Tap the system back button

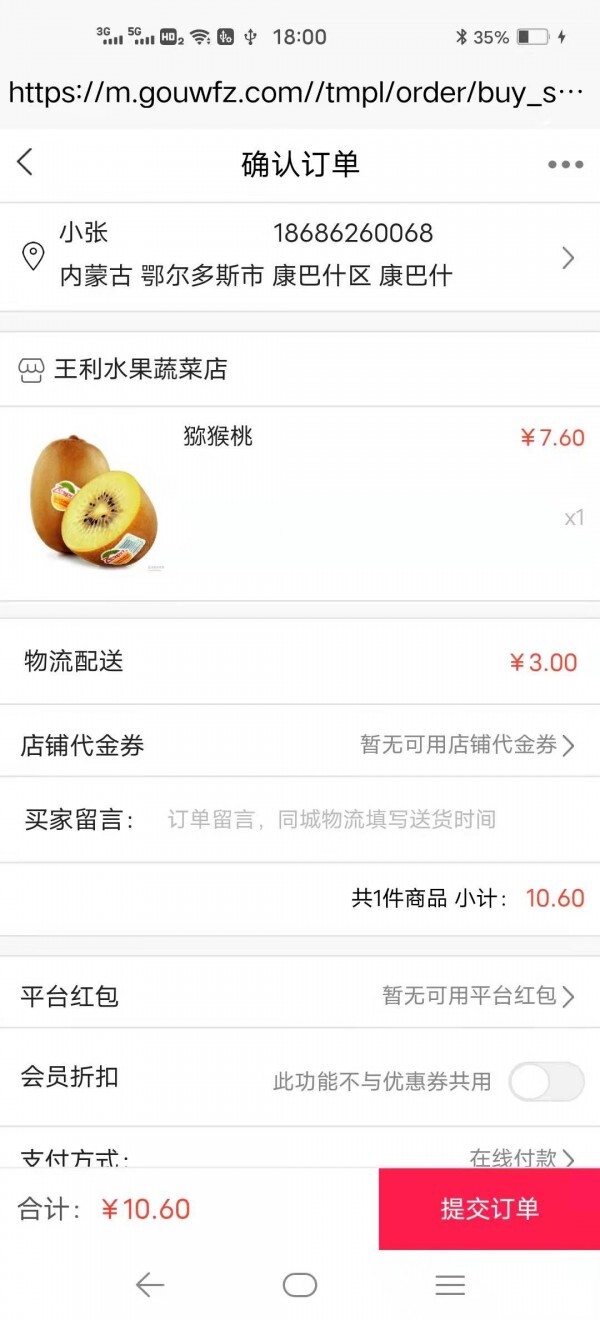[150, 1285]
